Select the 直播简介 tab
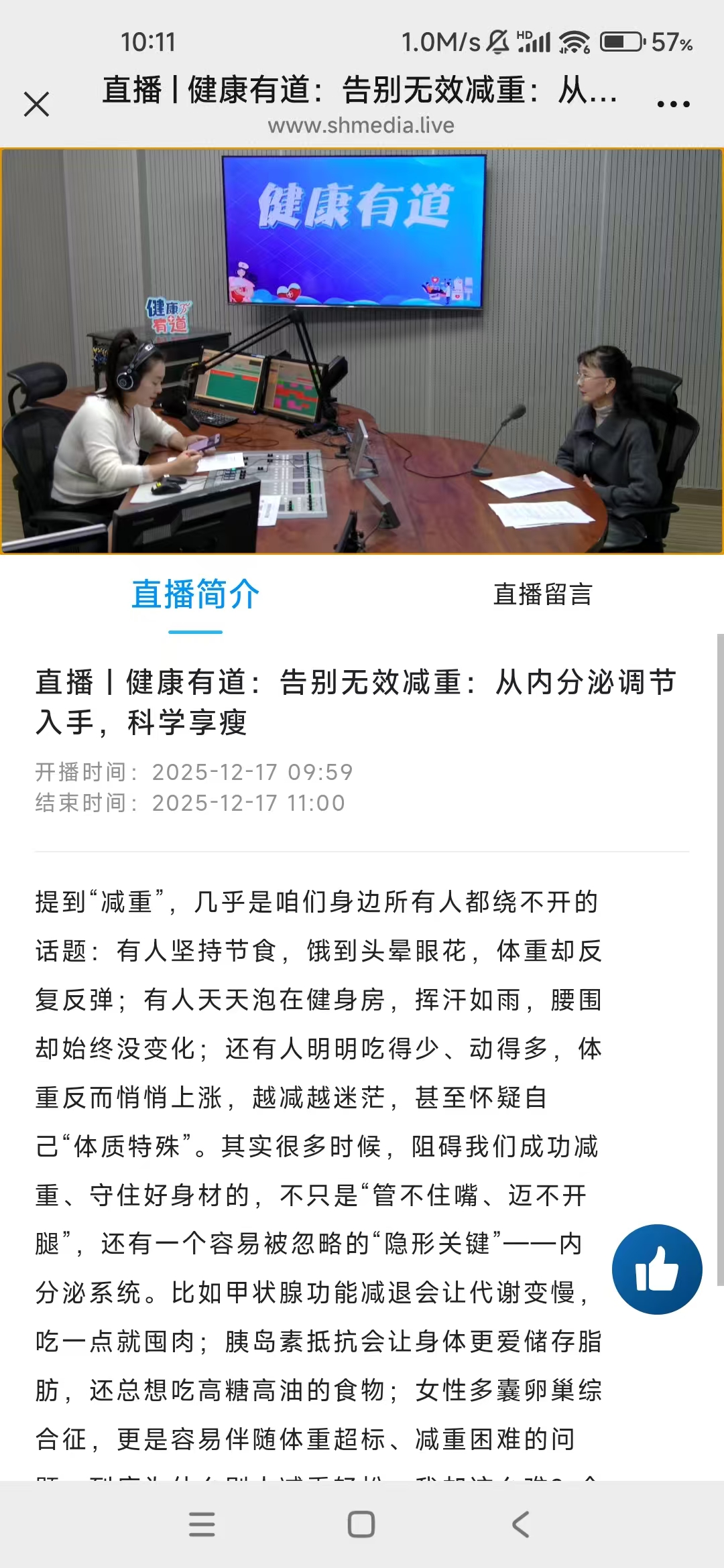 pos(195,595)
